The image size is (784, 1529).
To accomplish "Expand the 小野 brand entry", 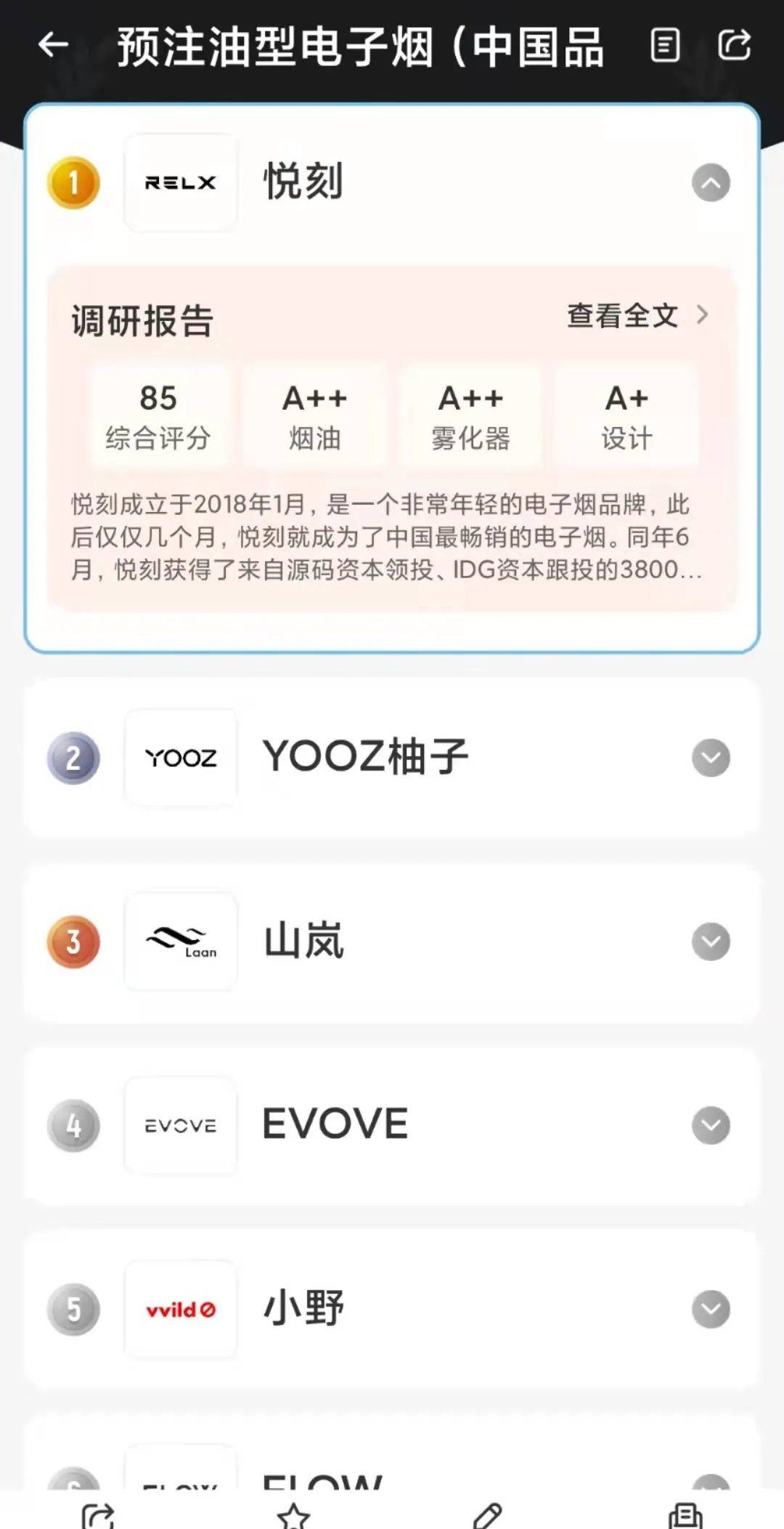I will [x=711, y=1309].
